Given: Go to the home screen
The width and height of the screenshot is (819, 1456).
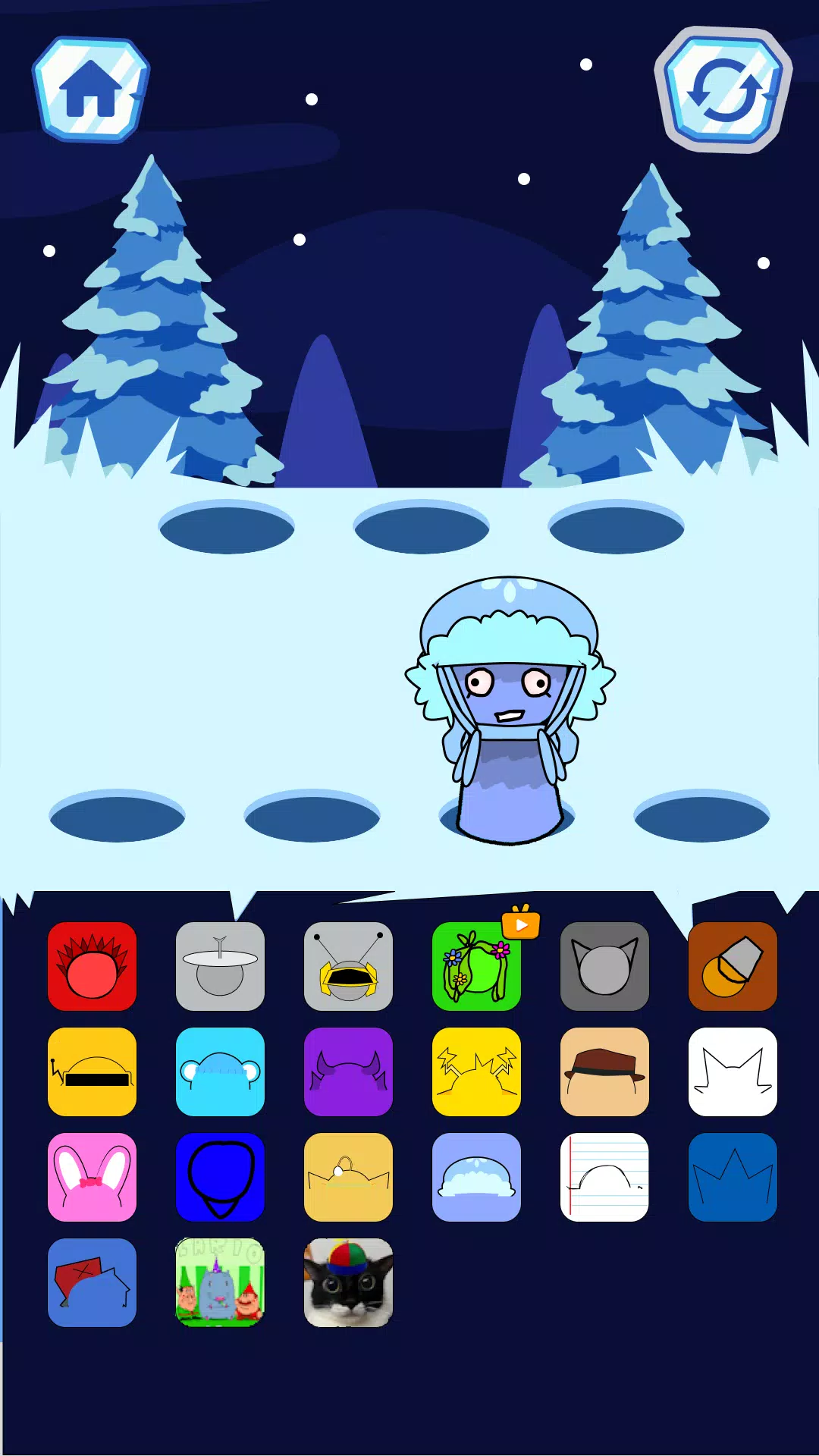Looking at the screenshot, I should pyautogui.click(x=91, y=89).
